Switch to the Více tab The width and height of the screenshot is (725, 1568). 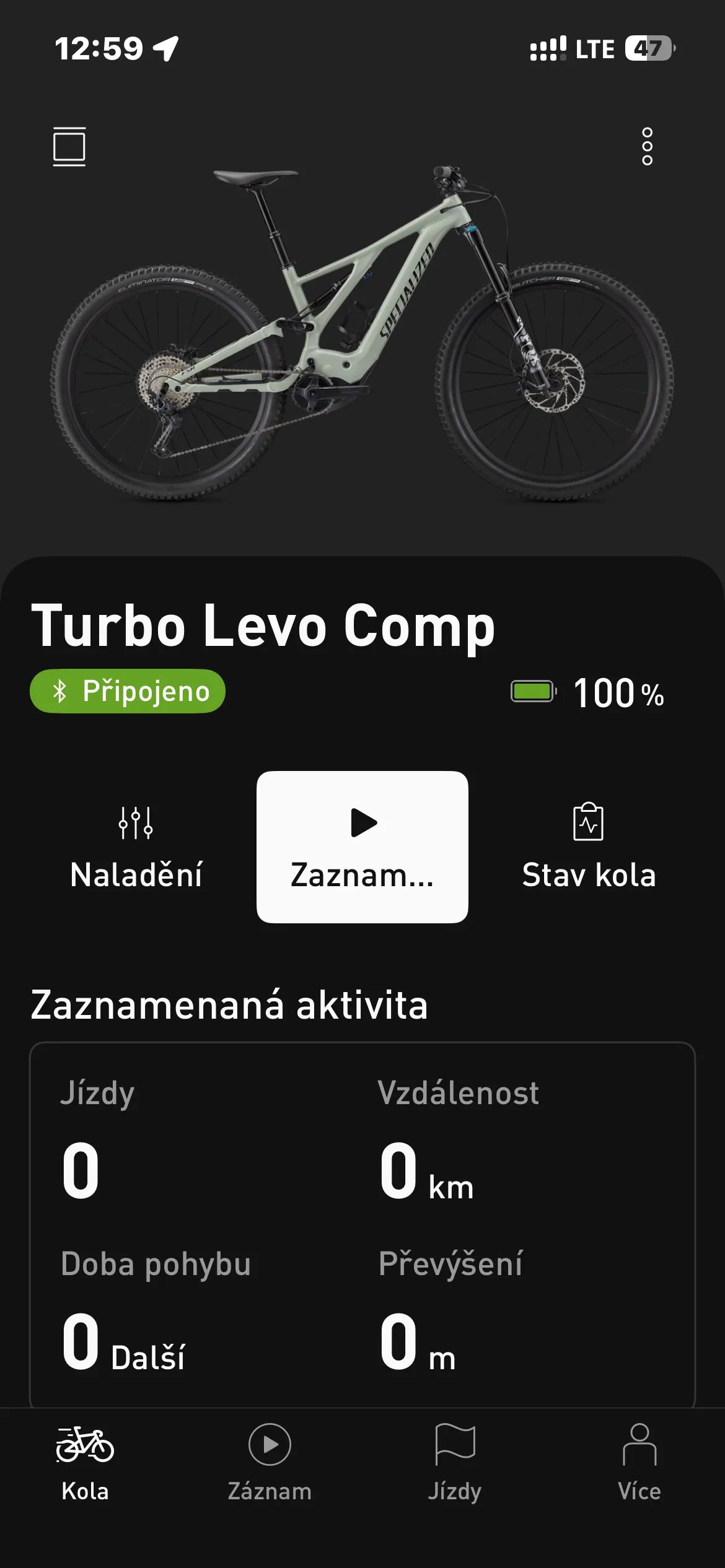click(x=639, y=1462)
